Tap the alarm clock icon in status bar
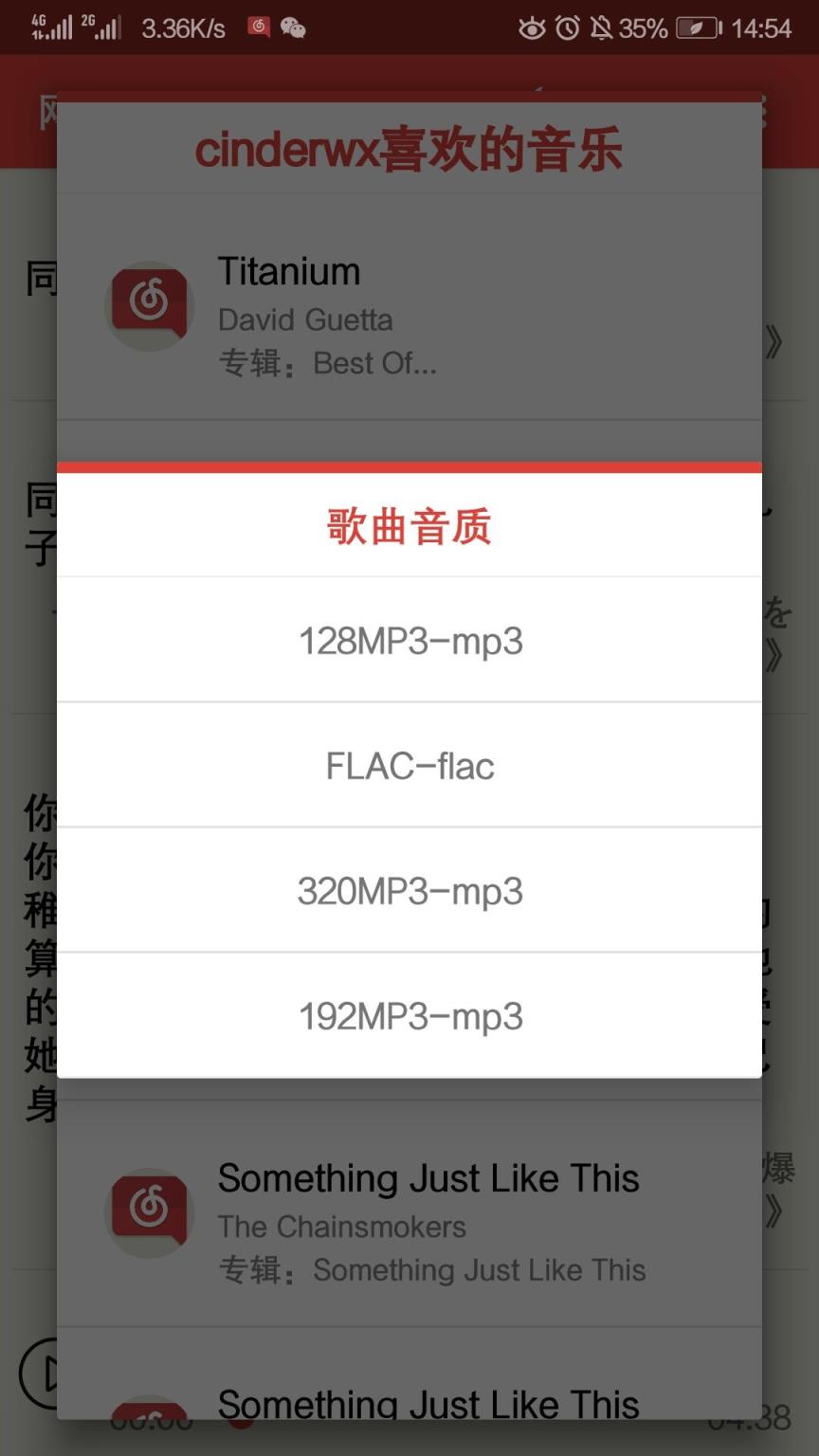The height and width of the screenshot is (1456, 819). tap(568, 28)
